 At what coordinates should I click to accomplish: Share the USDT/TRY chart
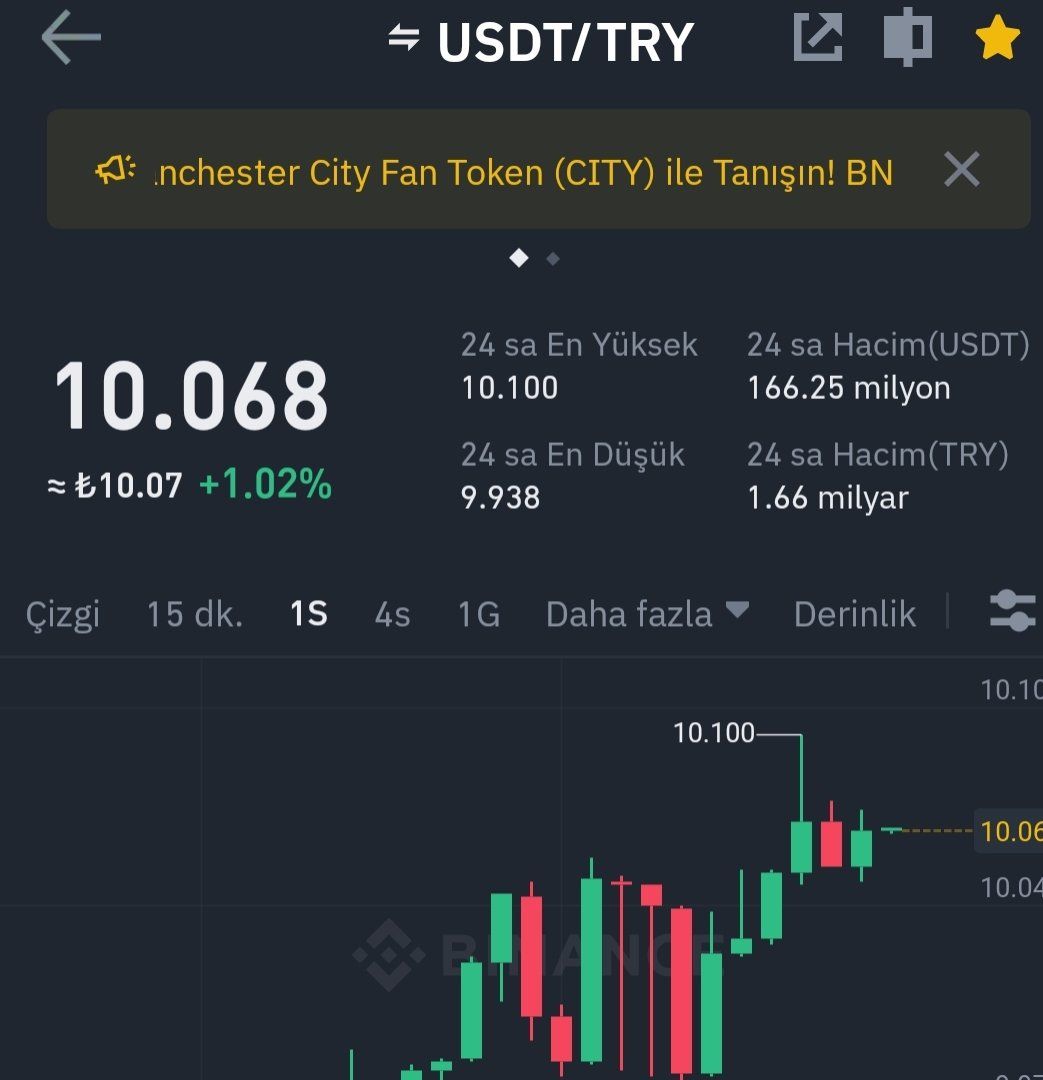818,38
